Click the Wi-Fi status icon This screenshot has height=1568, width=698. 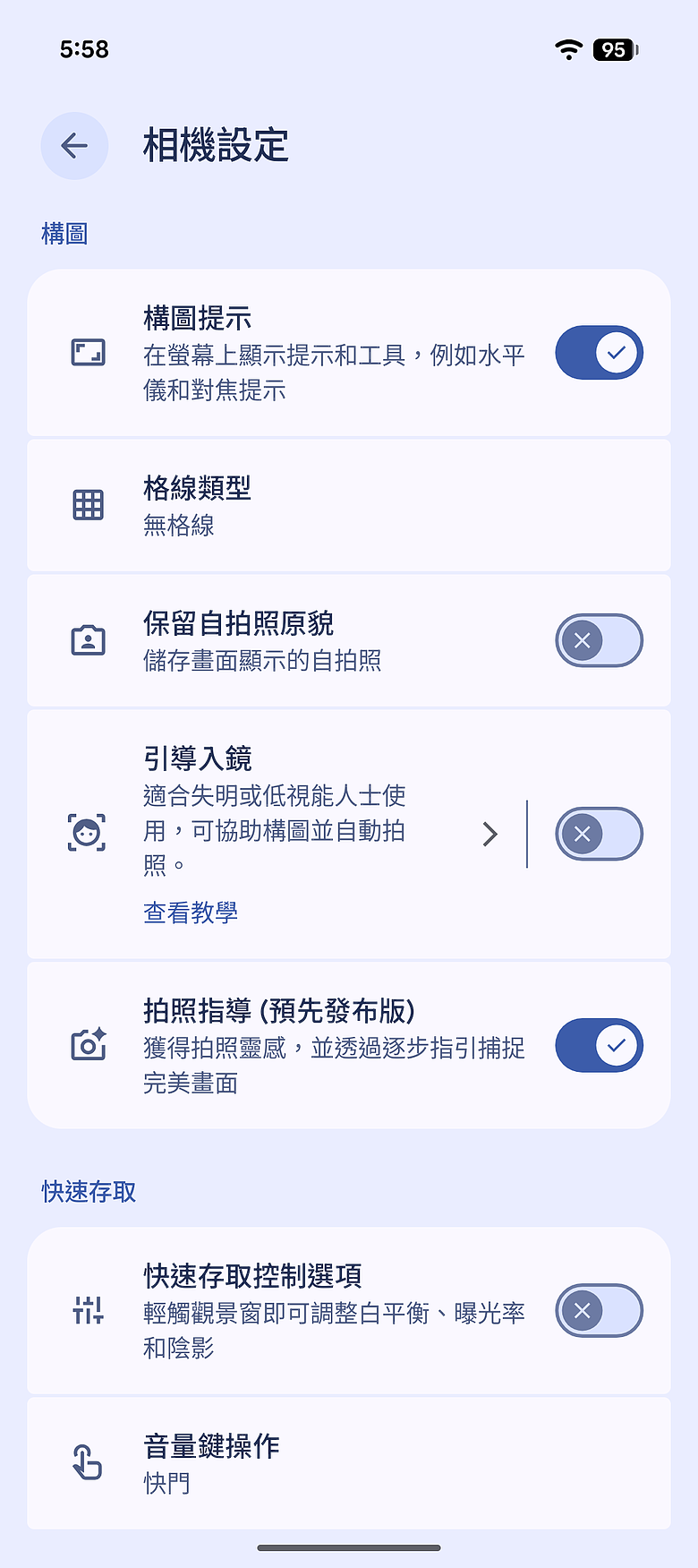(567, 50)
